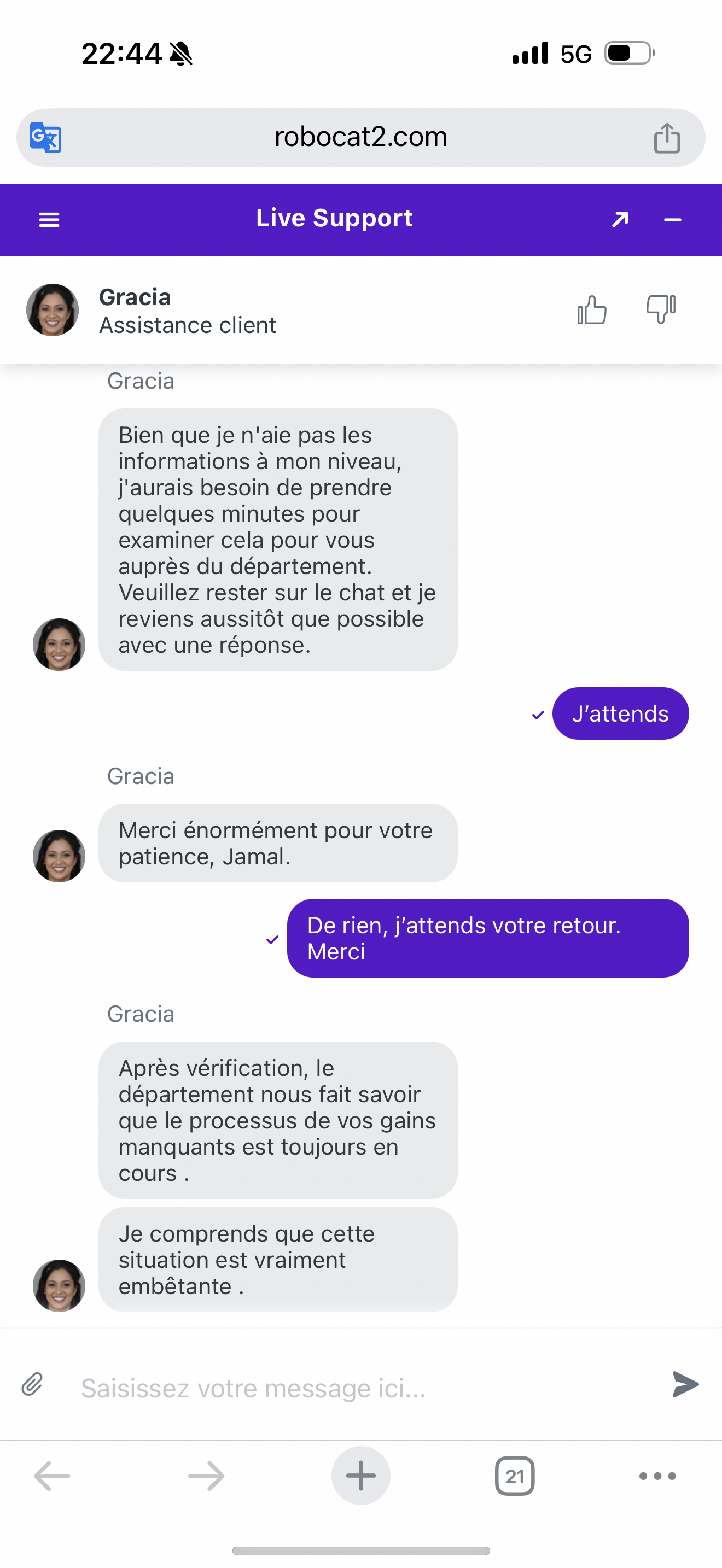Minimize the Live Support chat
This screenshot has height=1568, width=722.
pos(672,220)
